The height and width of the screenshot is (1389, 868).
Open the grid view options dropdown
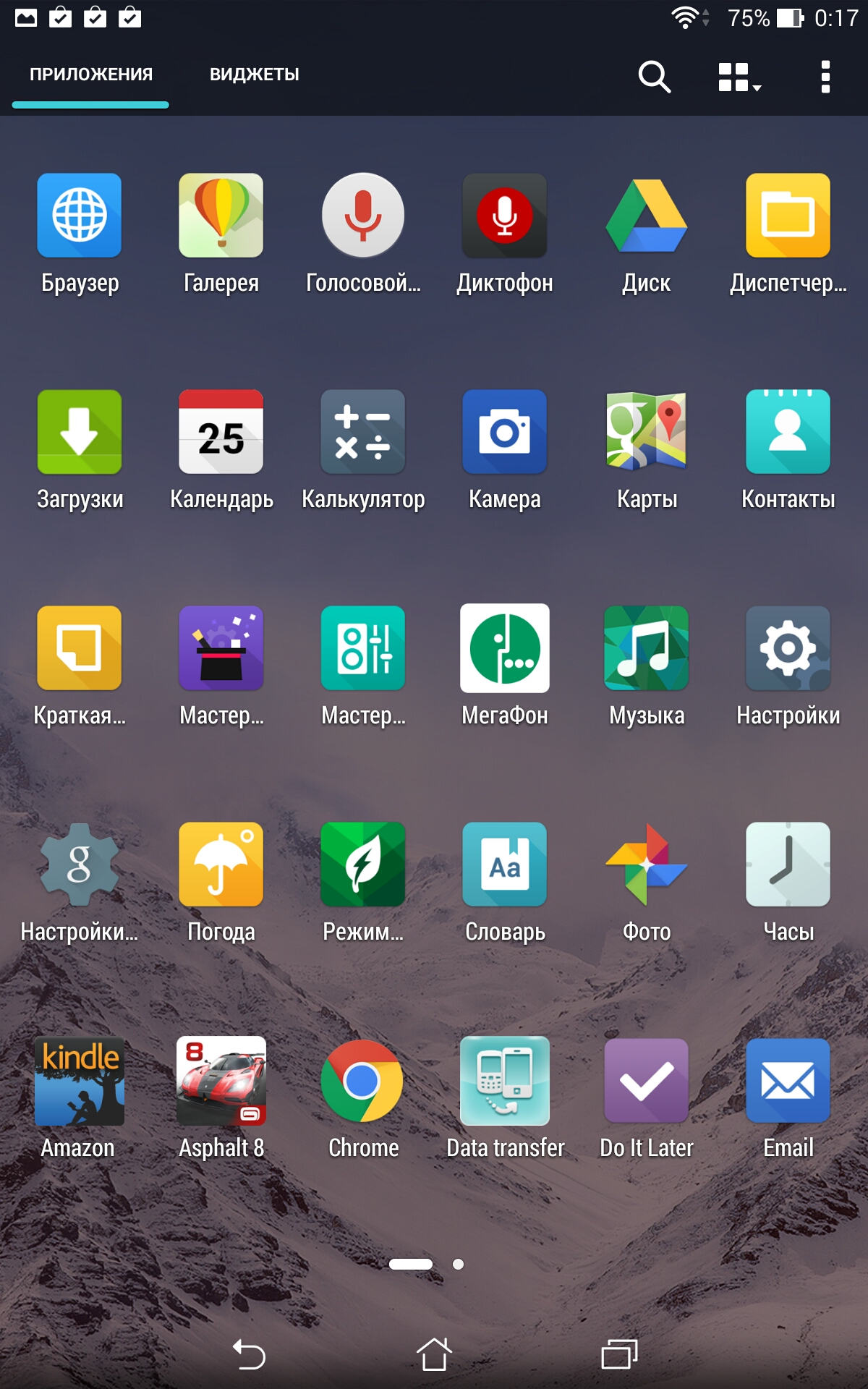pos(739,77)
